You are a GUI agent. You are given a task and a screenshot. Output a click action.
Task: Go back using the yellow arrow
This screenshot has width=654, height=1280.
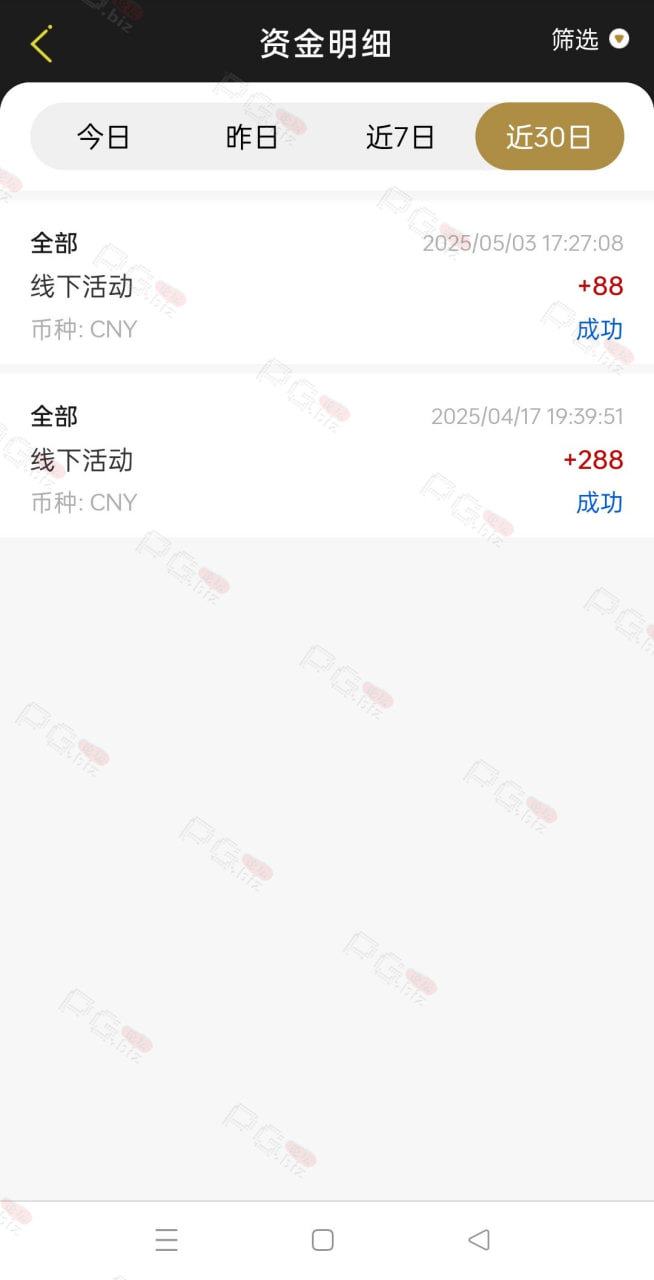(41, 44)
